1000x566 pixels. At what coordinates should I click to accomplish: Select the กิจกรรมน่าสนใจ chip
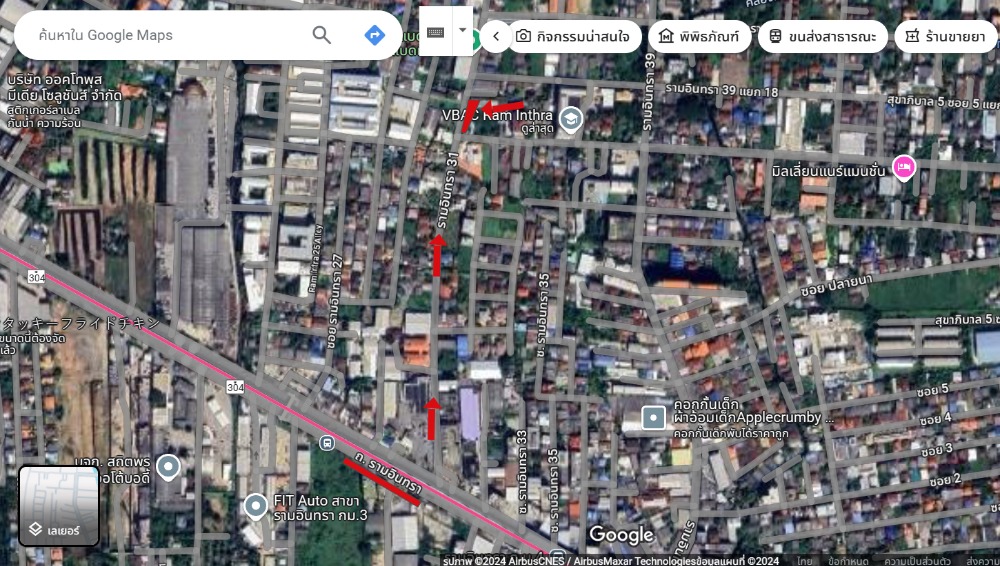[x=573, y=37]
